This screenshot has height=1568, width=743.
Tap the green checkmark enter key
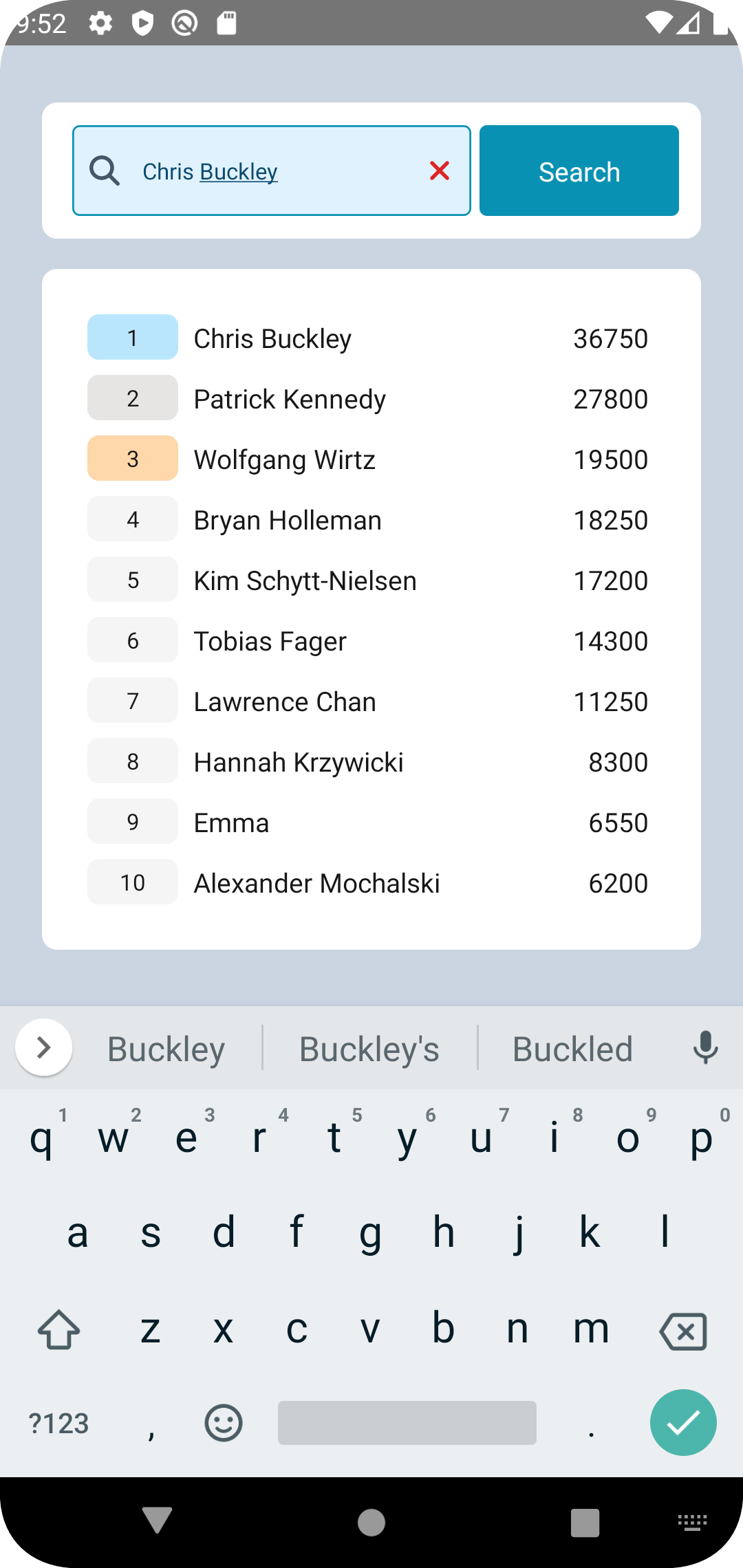[x=682, y=1422]
